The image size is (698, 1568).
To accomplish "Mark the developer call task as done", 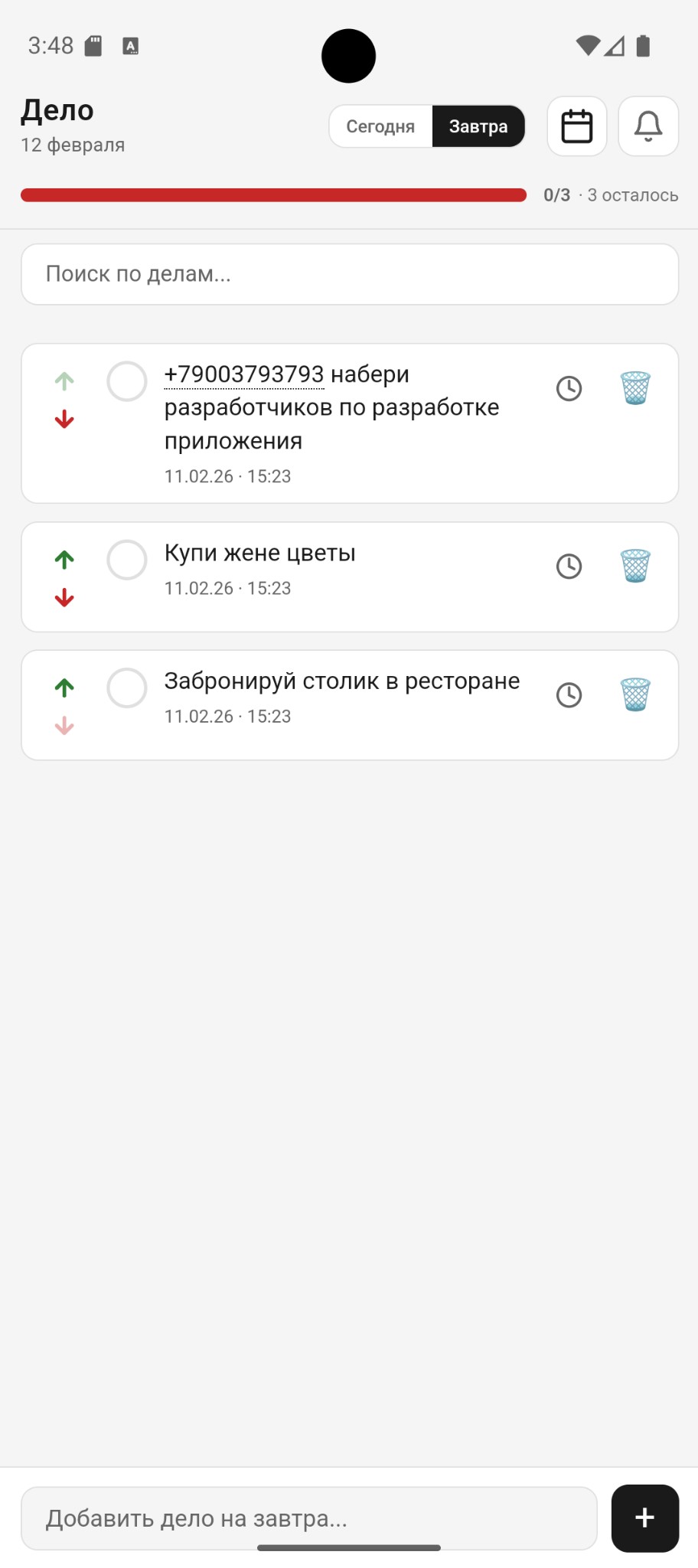I will 127,381.
